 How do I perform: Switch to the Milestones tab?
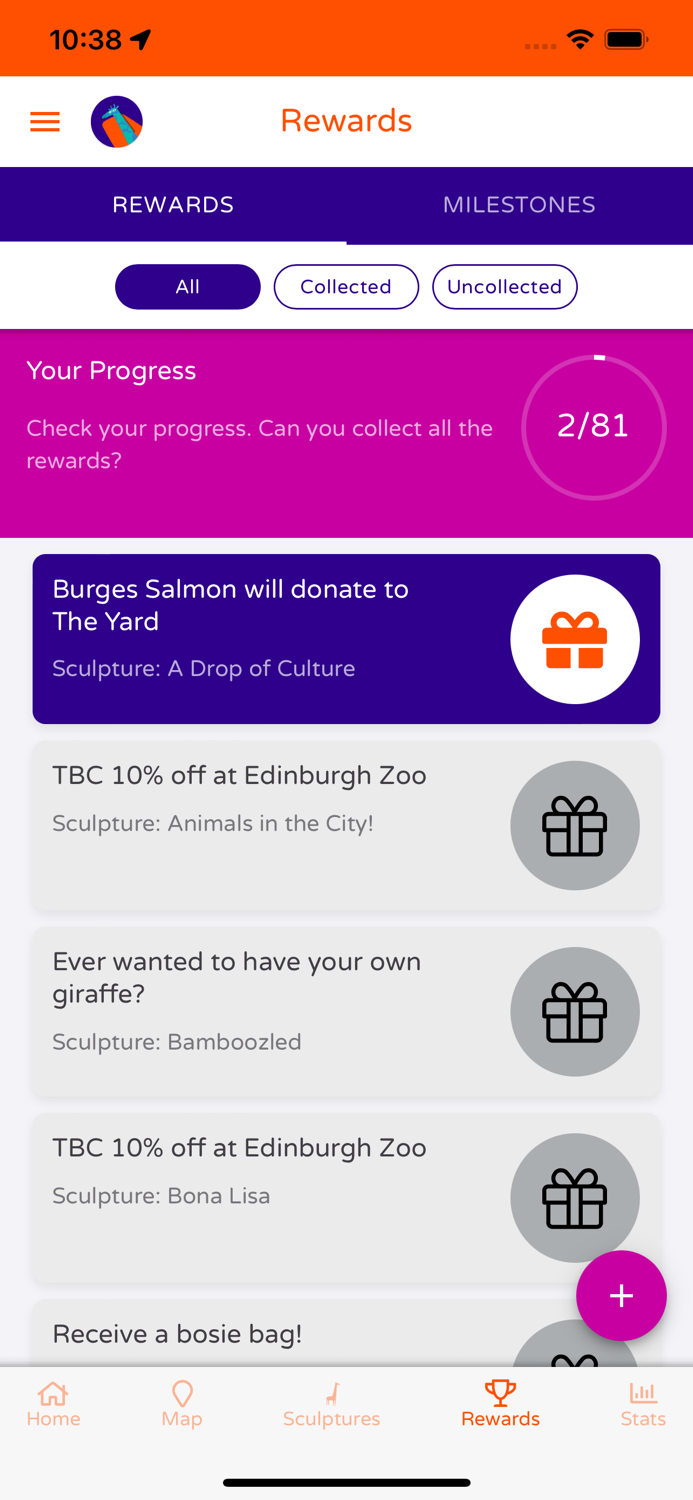click(x=519, y=205)
